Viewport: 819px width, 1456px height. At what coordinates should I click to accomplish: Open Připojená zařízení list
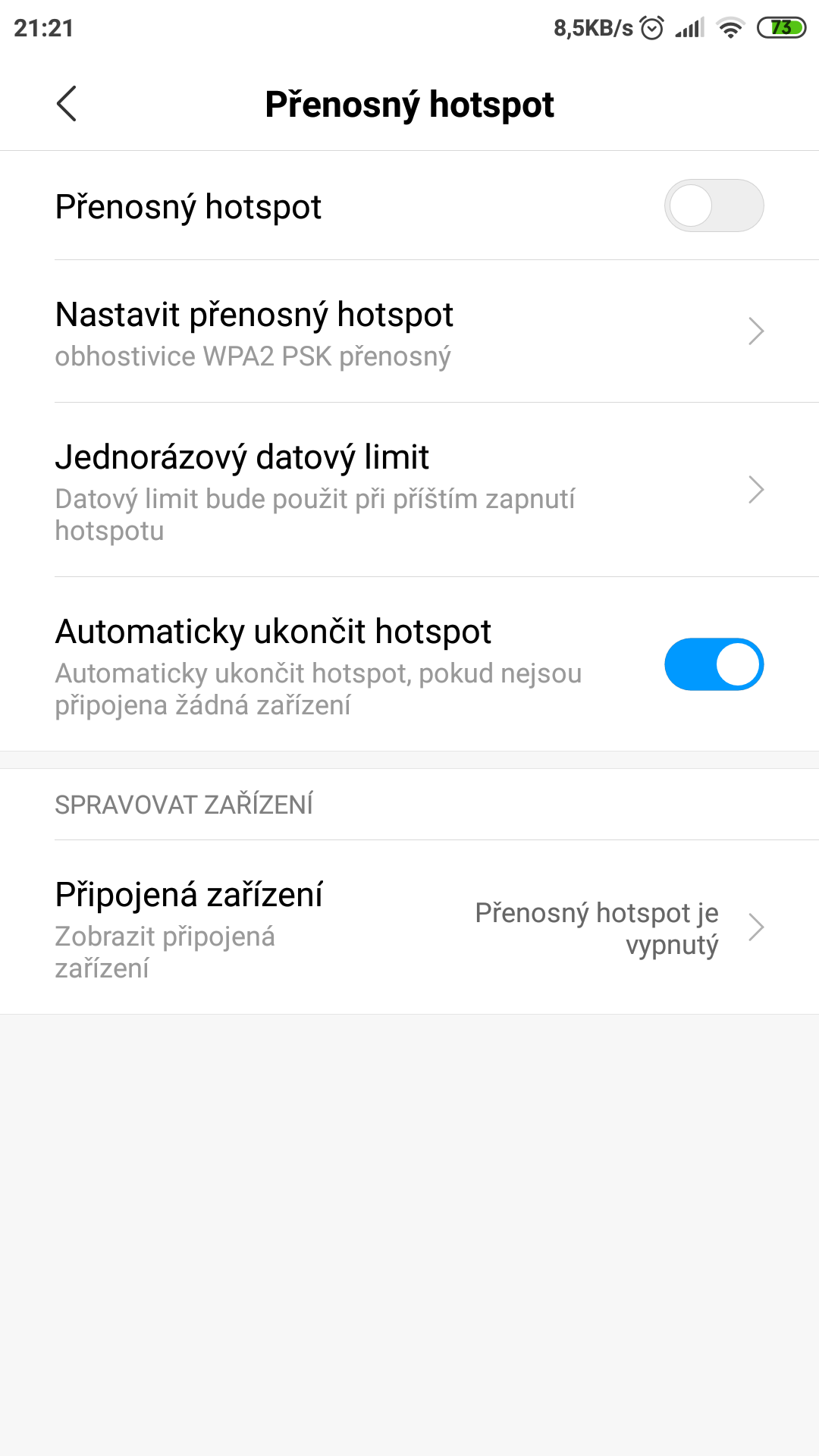(409, 927)
